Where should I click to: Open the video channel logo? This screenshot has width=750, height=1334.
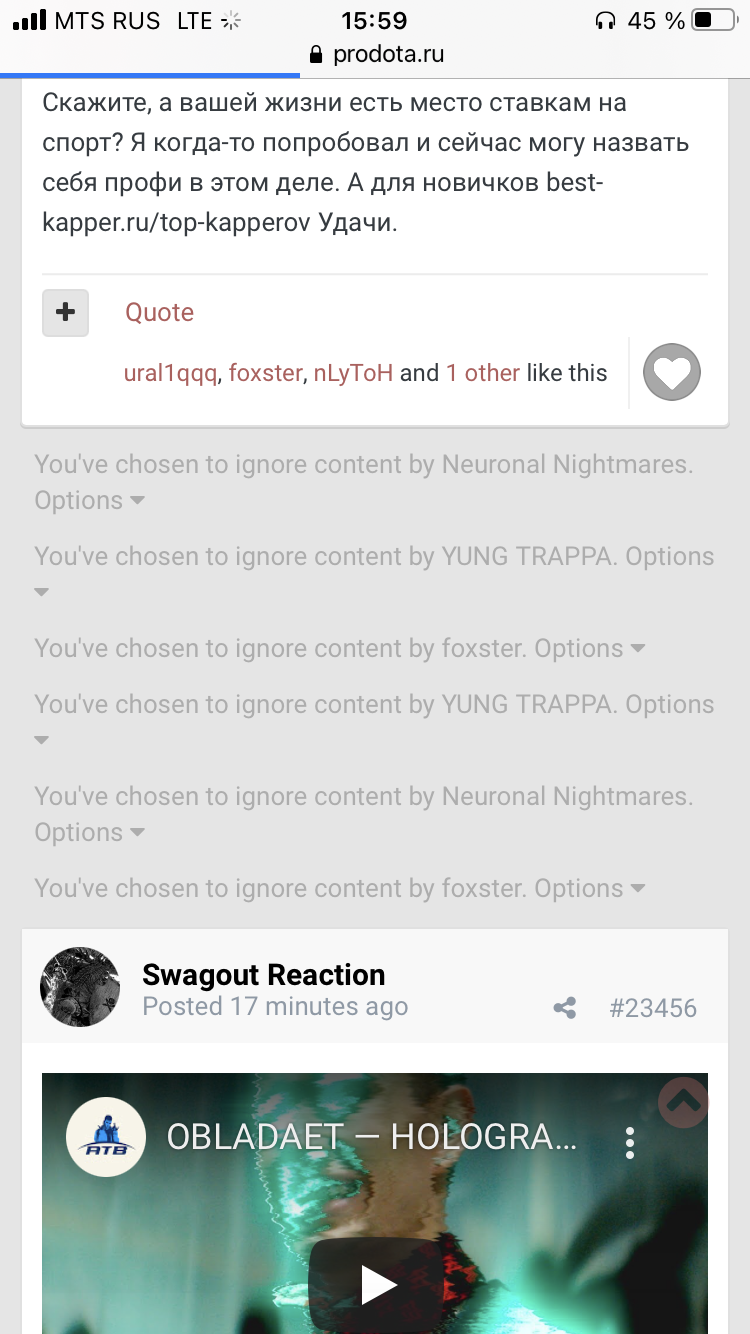click(106, 1137)
